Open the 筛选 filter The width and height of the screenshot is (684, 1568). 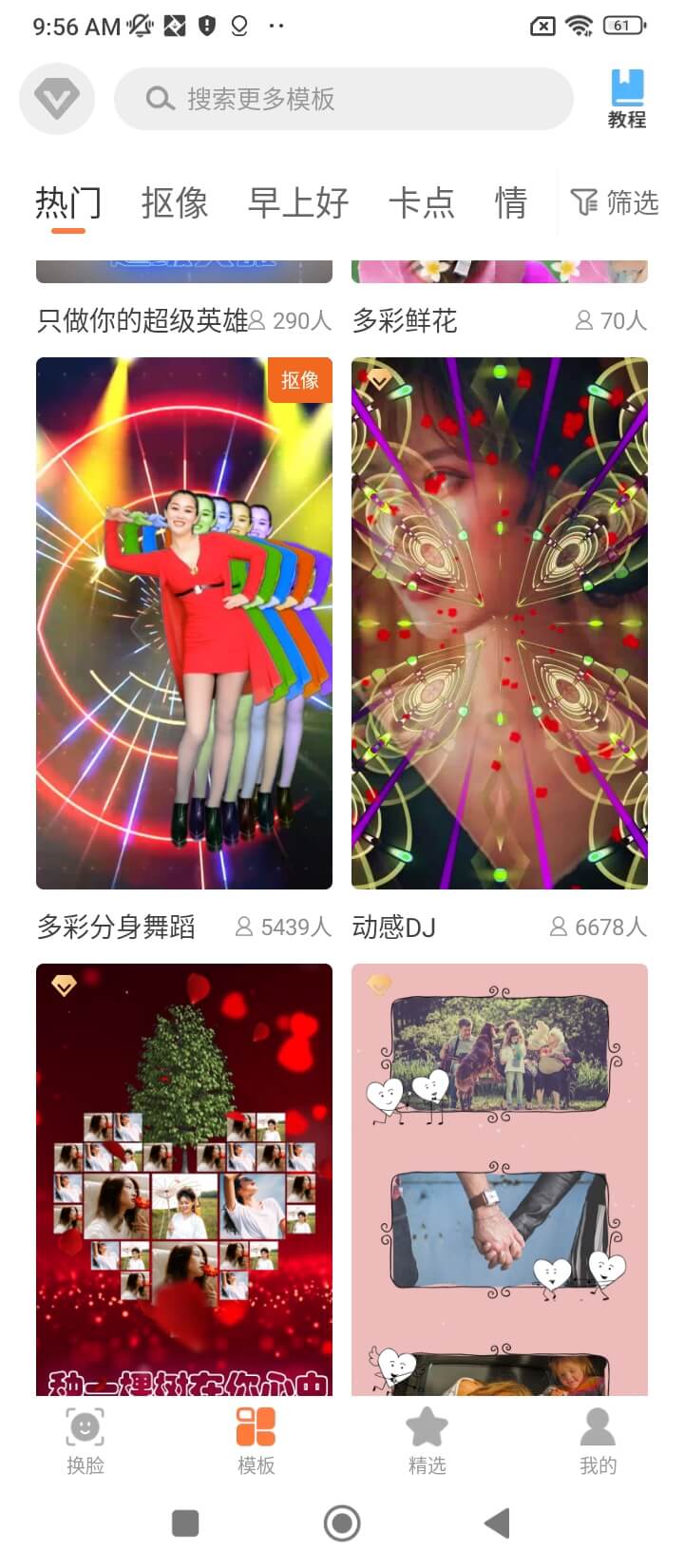[615, 202]
